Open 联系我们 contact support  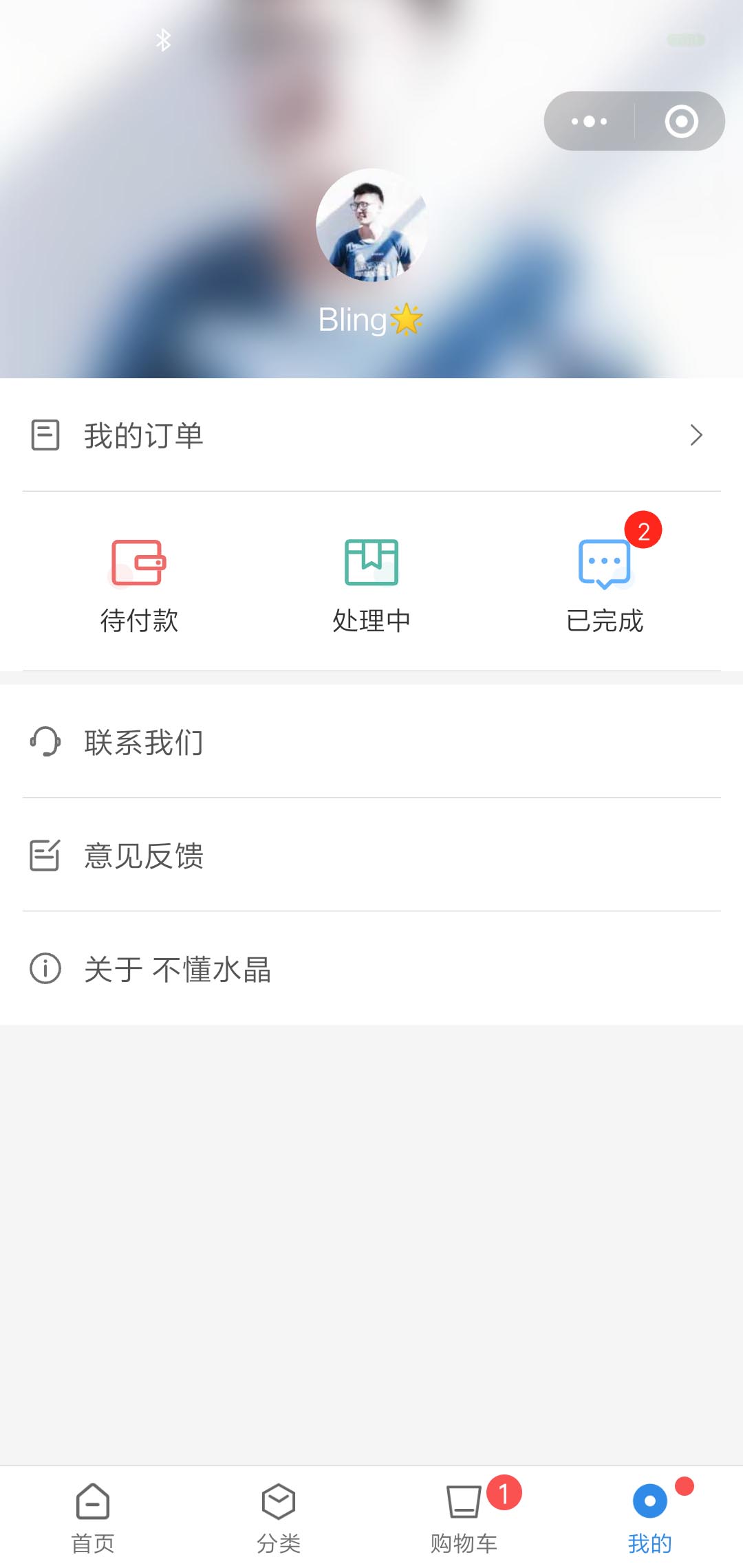371,742
